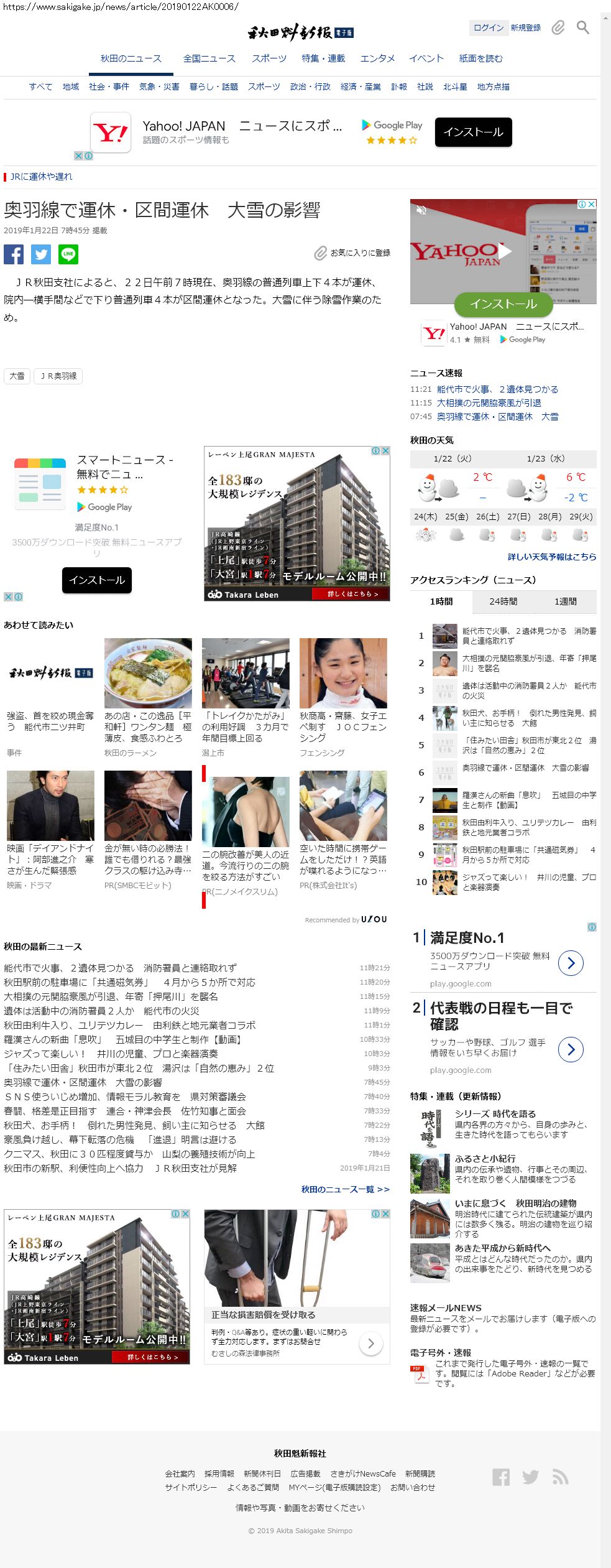Screen dimensions: 611x1568
Task: Open the スポーツ top navigation tab
Action: pos(269,58)
